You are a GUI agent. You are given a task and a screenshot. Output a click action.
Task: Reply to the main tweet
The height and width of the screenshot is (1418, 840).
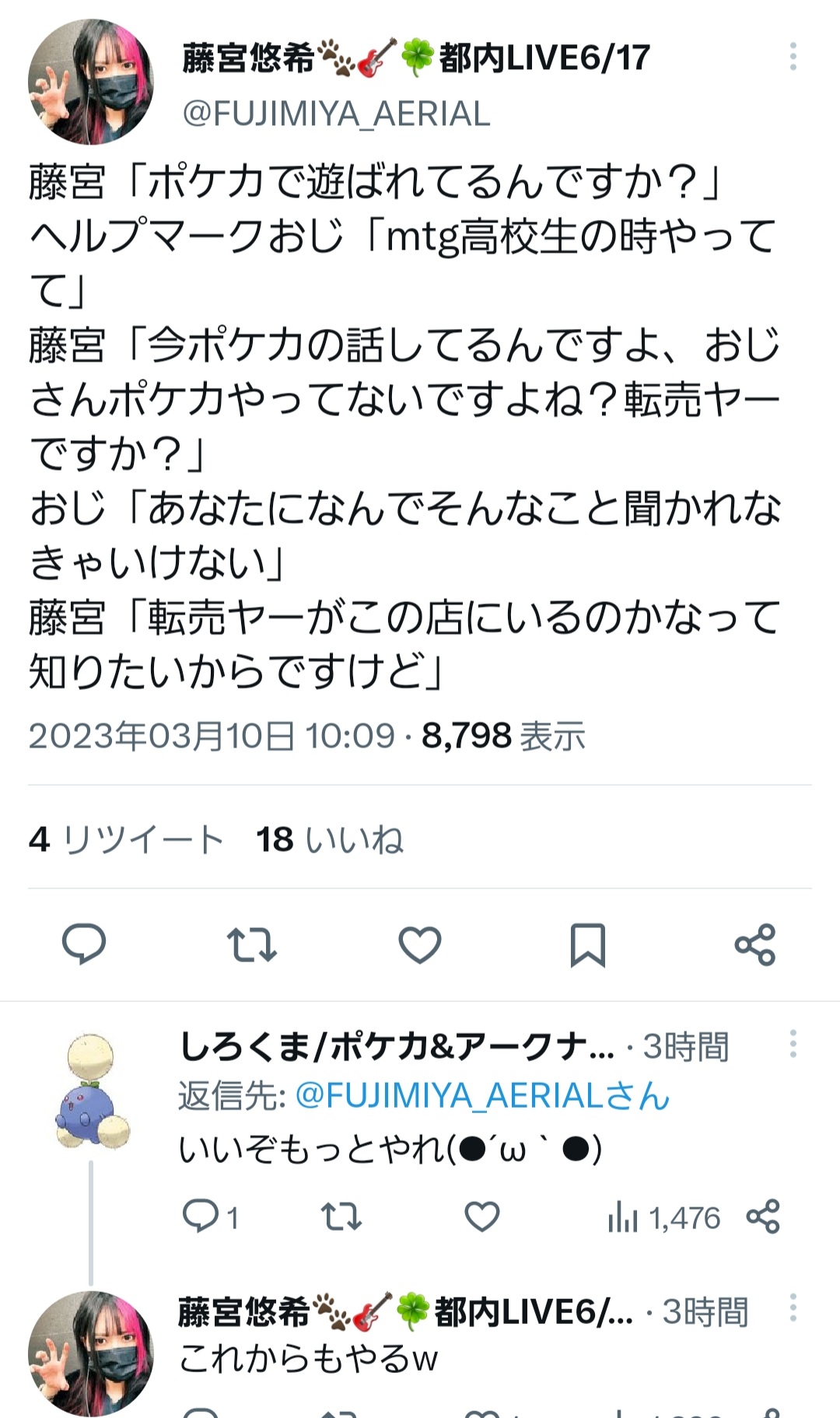pyautogui.click(x=84, y=945)
